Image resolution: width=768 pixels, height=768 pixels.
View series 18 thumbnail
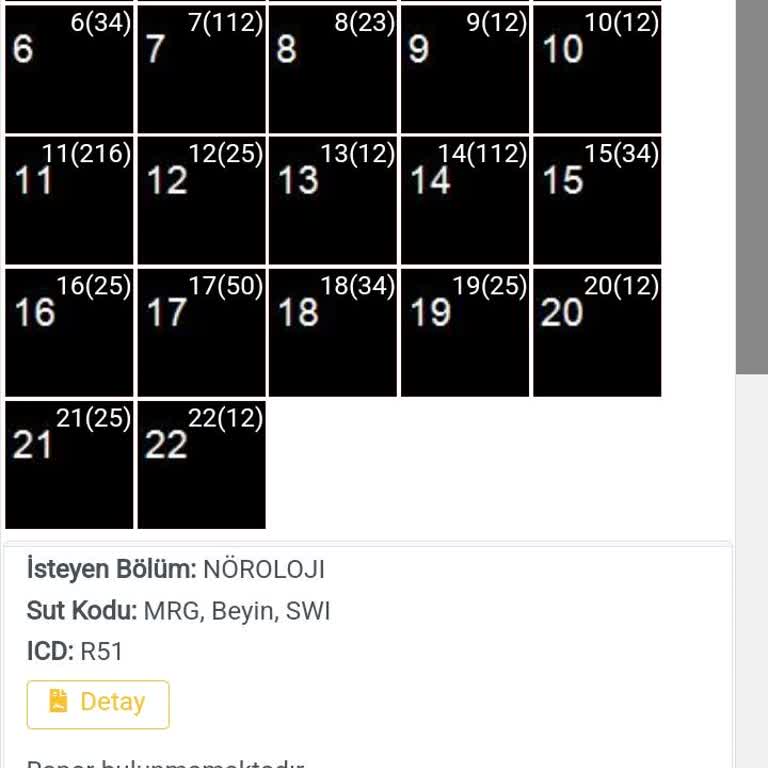333,332
